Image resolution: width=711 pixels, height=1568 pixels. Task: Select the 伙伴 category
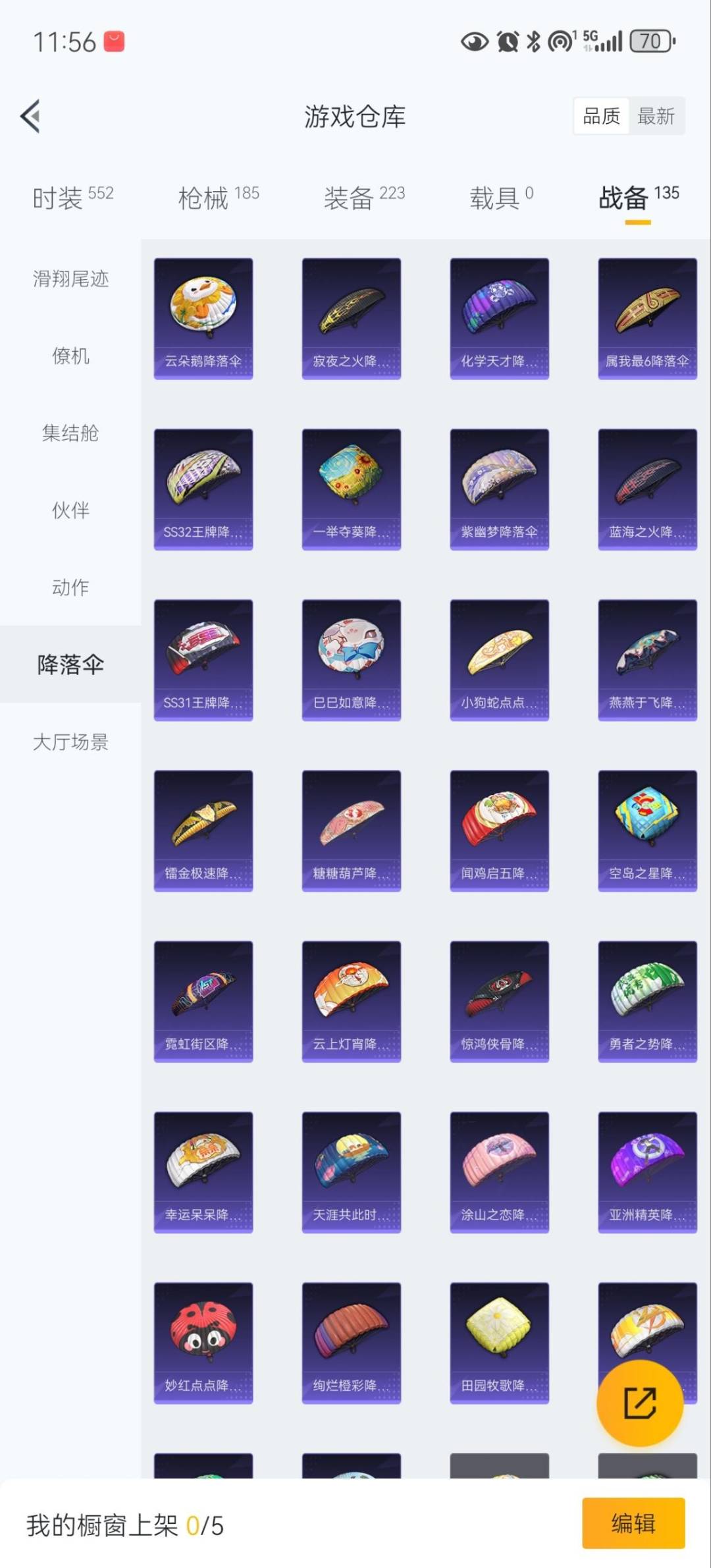pos(70,510)
